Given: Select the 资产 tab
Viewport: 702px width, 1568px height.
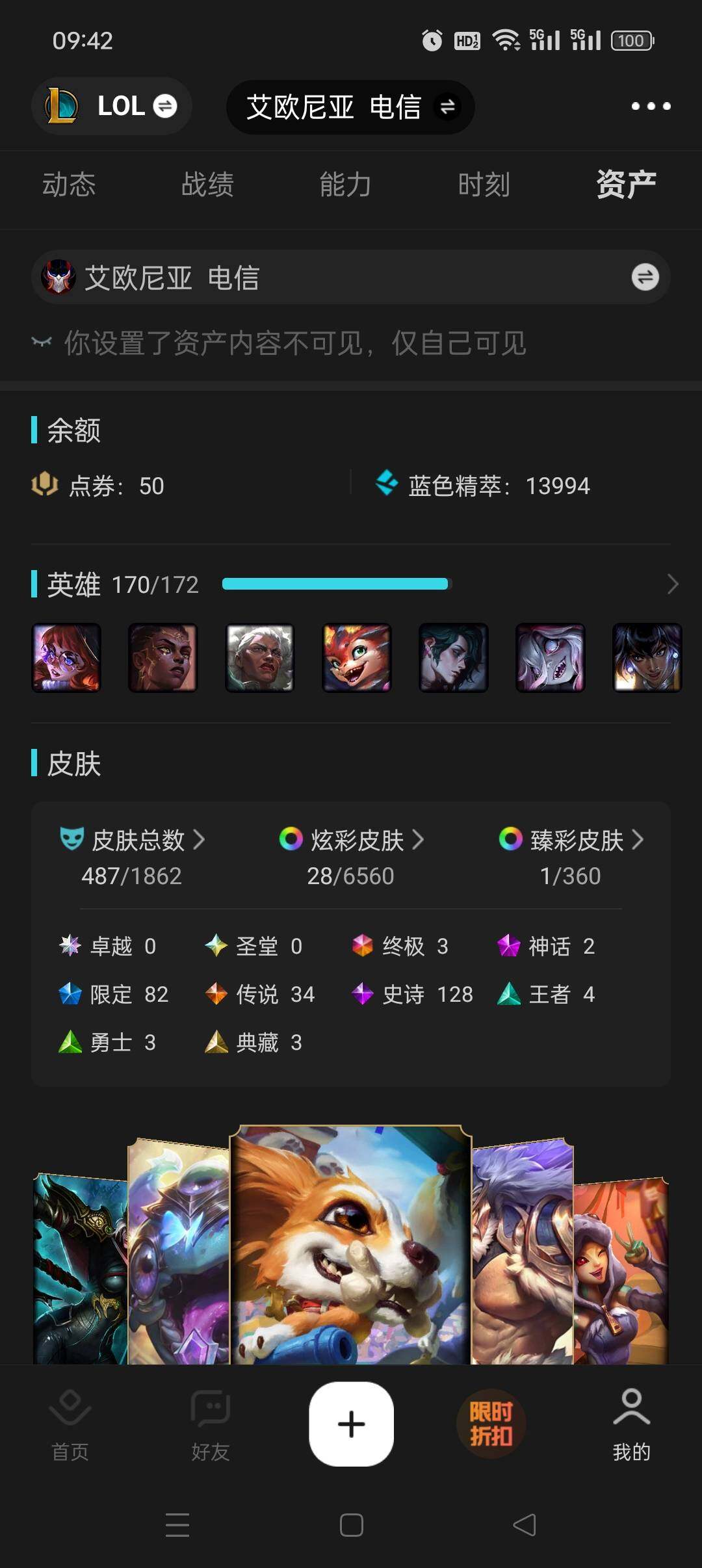Looking at the screenshot, I should click(x=626, y=185).
